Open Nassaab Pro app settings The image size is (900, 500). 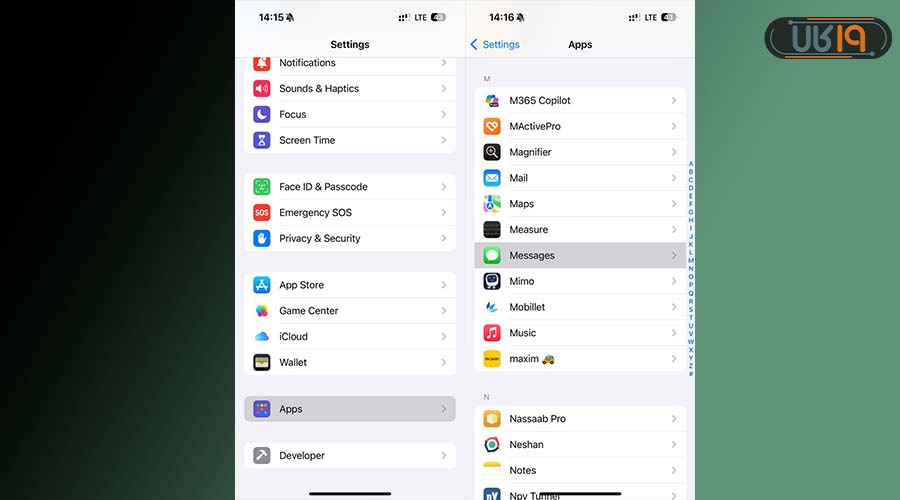[x=579, y=419]
